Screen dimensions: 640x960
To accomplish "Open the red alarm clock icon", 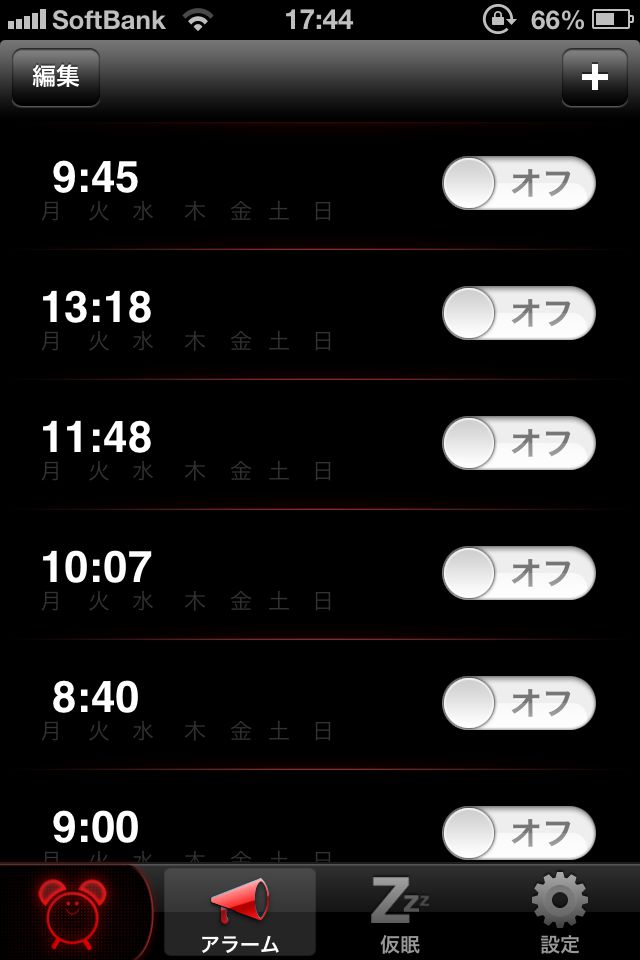I will pyautogui.click(x=74, y=912).
